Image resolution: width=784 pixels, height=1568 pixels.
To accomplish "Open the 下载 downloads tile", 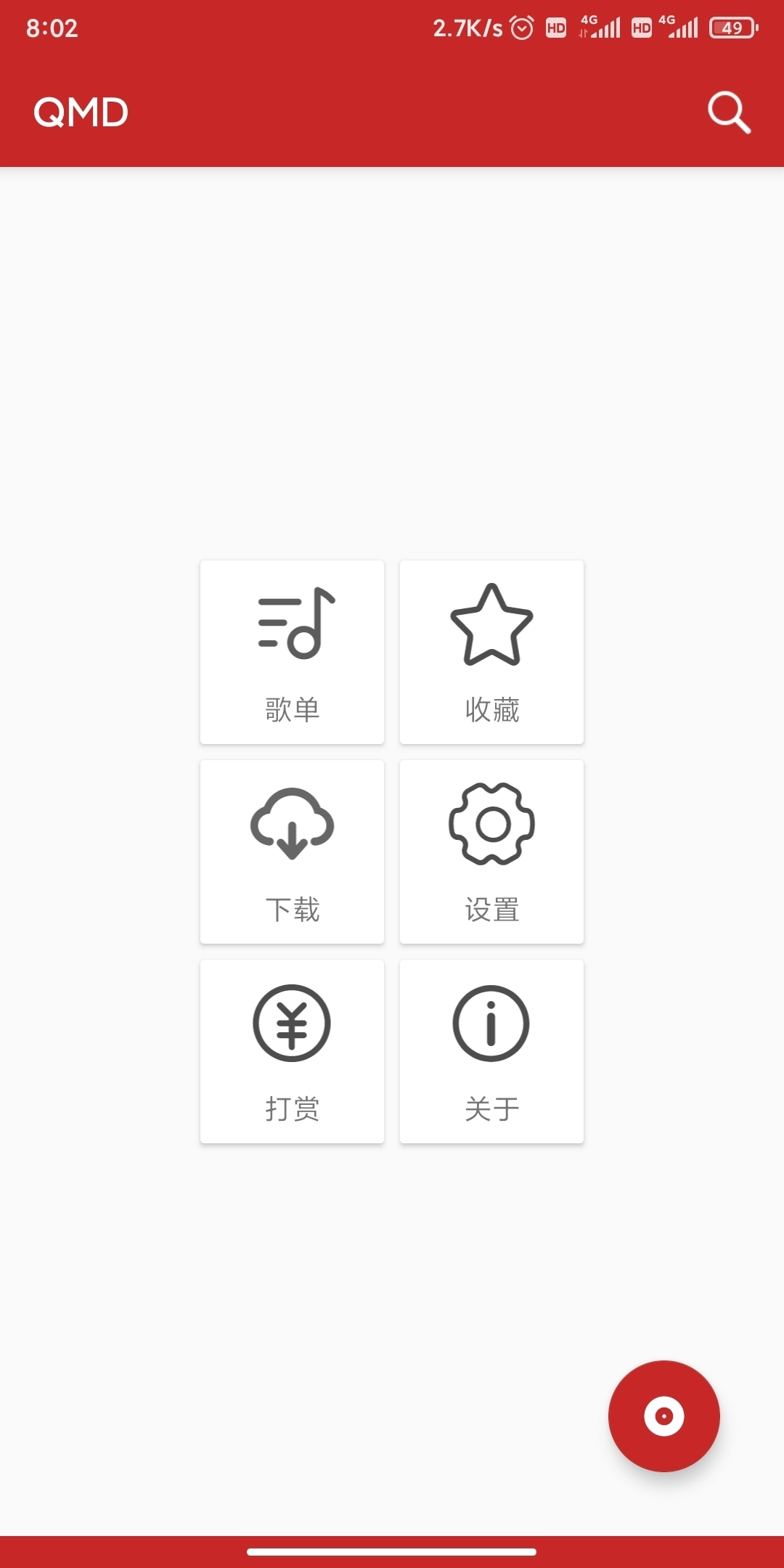I will tap(292, 852).
